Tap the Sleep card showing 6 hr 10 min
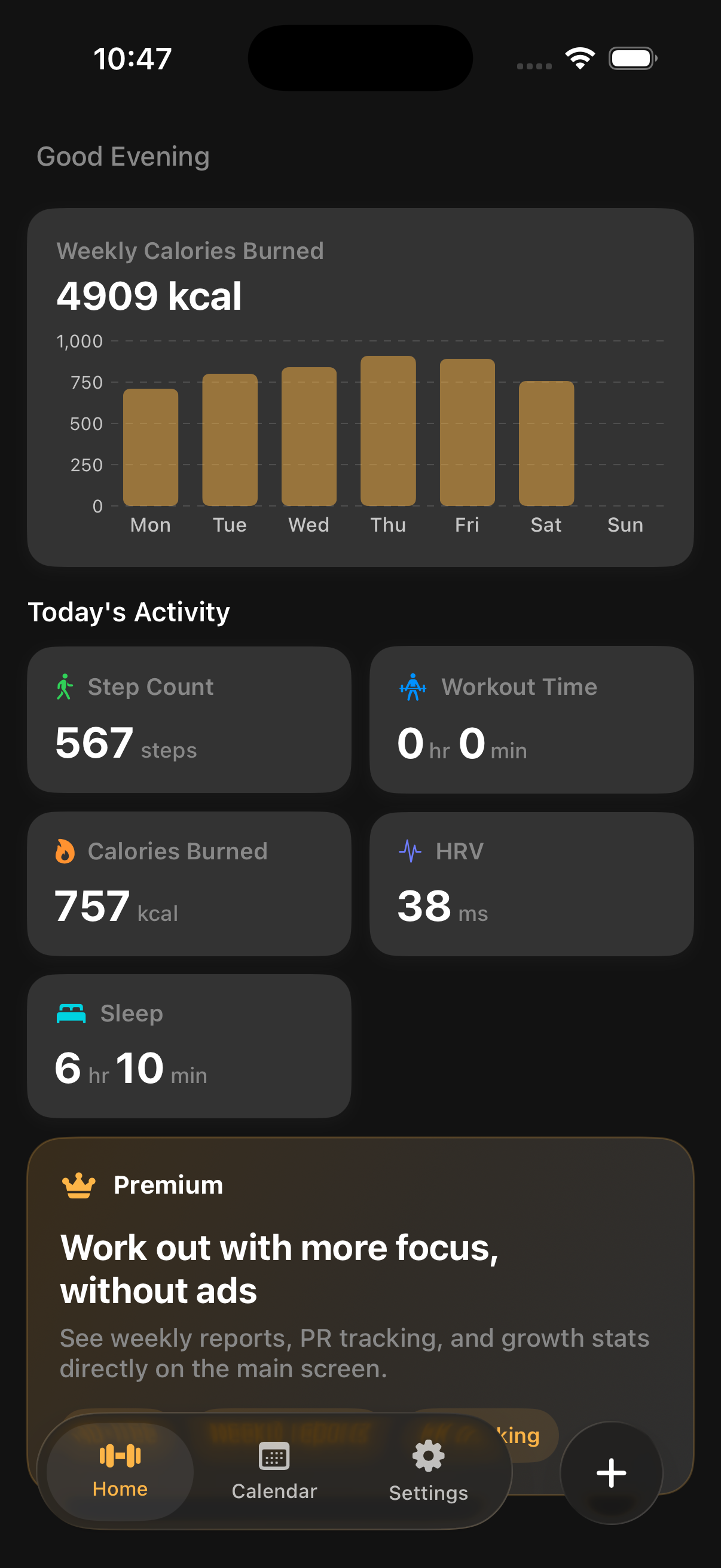 point(188,1045)
